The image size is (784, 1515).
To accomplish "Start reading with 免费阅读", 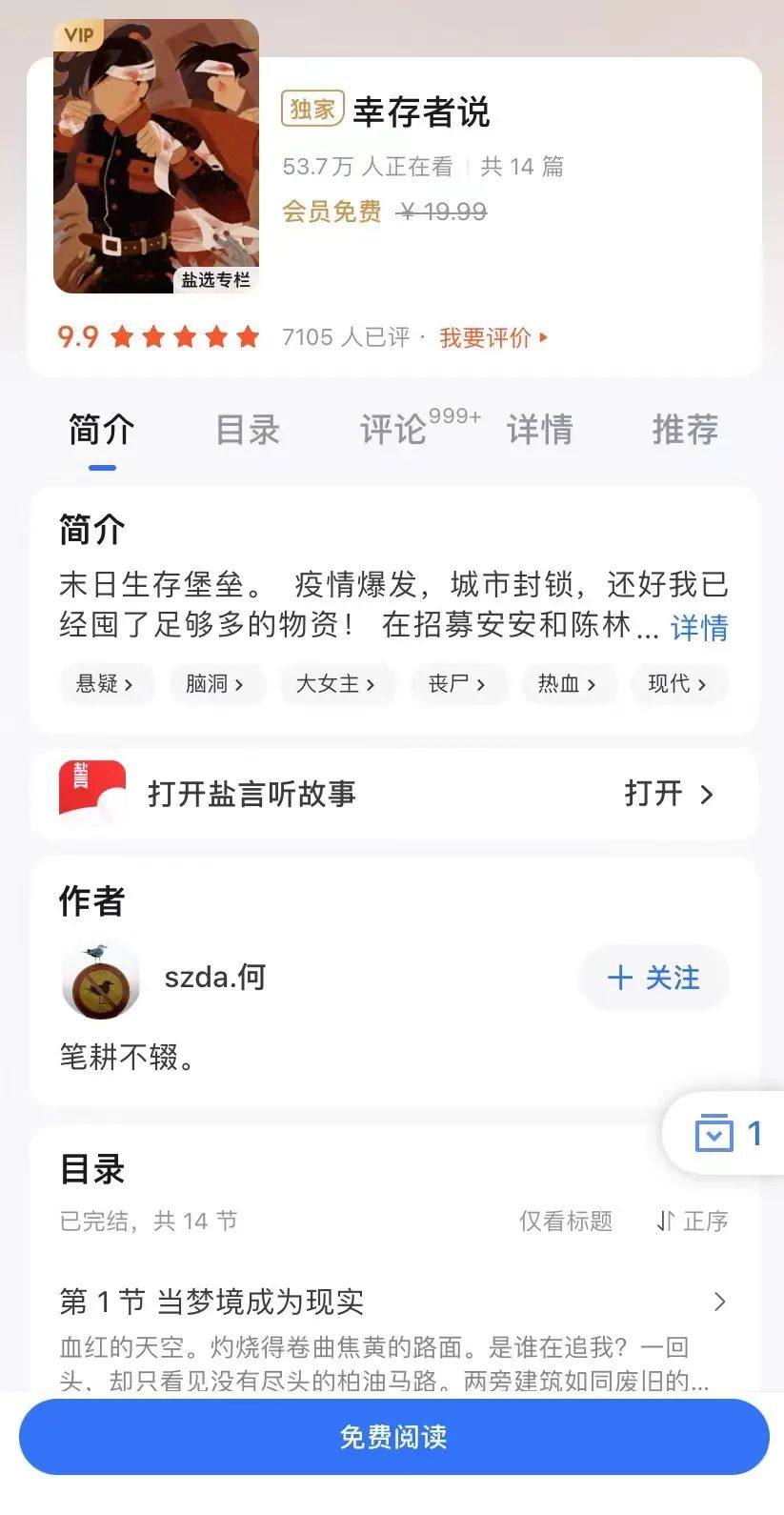I will (392, 1437).
